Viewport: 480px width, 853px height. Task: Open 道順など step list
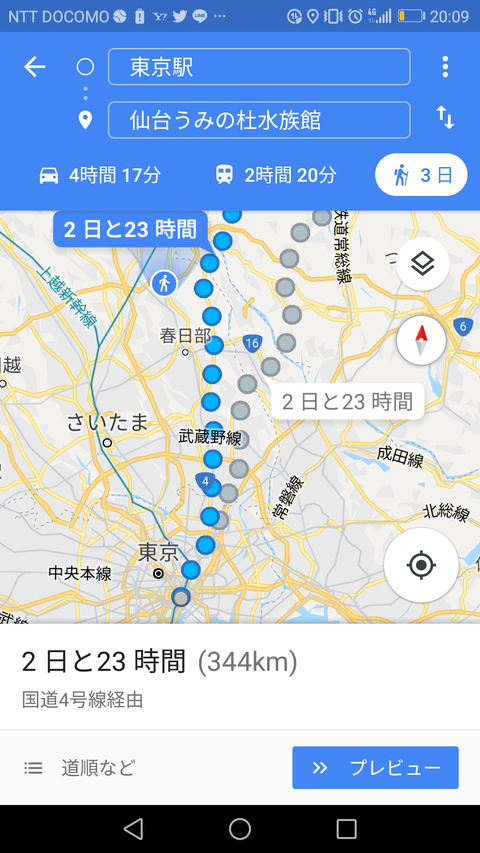point(79,768)
